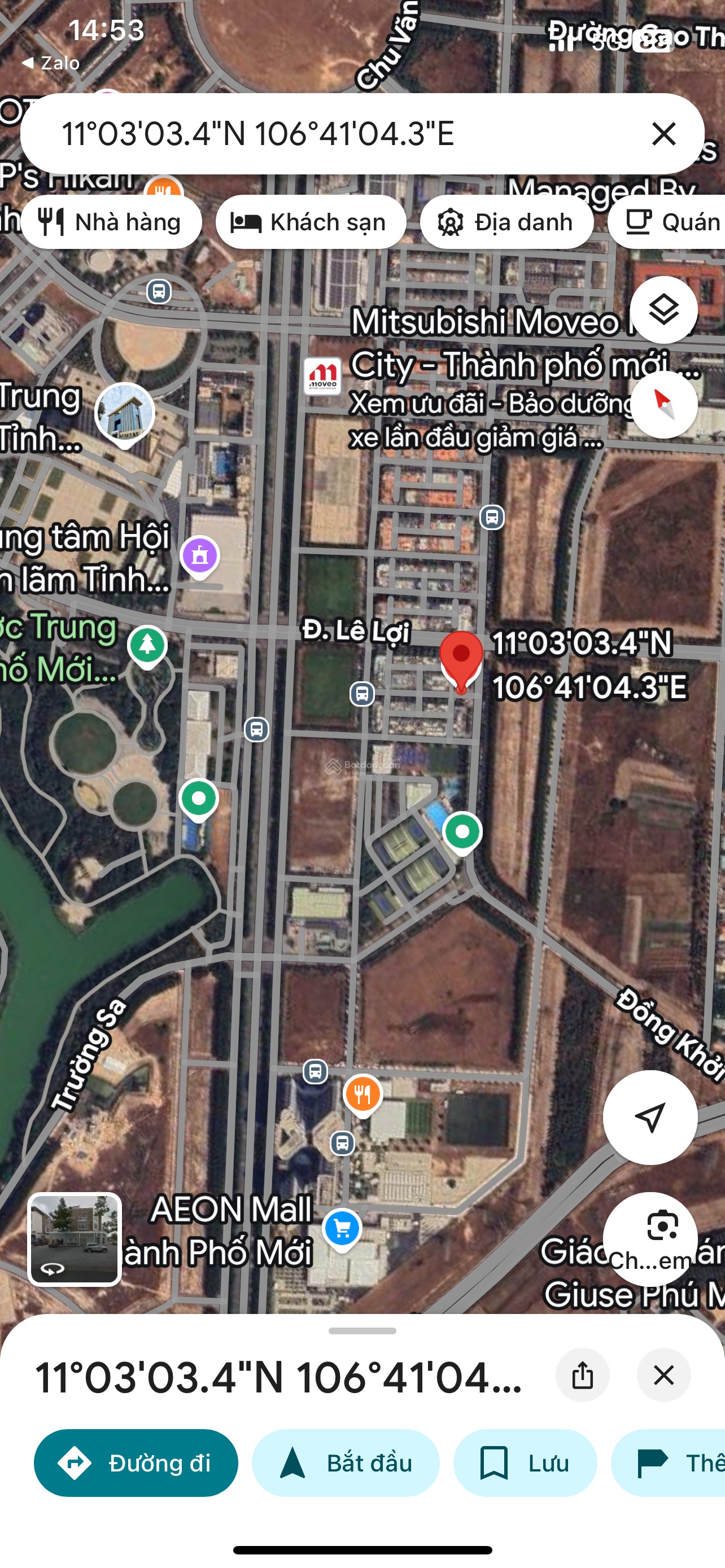725x1568 pixels.
Task: Clear the coordinates in the search bar
Action: (x=663, y=133)
